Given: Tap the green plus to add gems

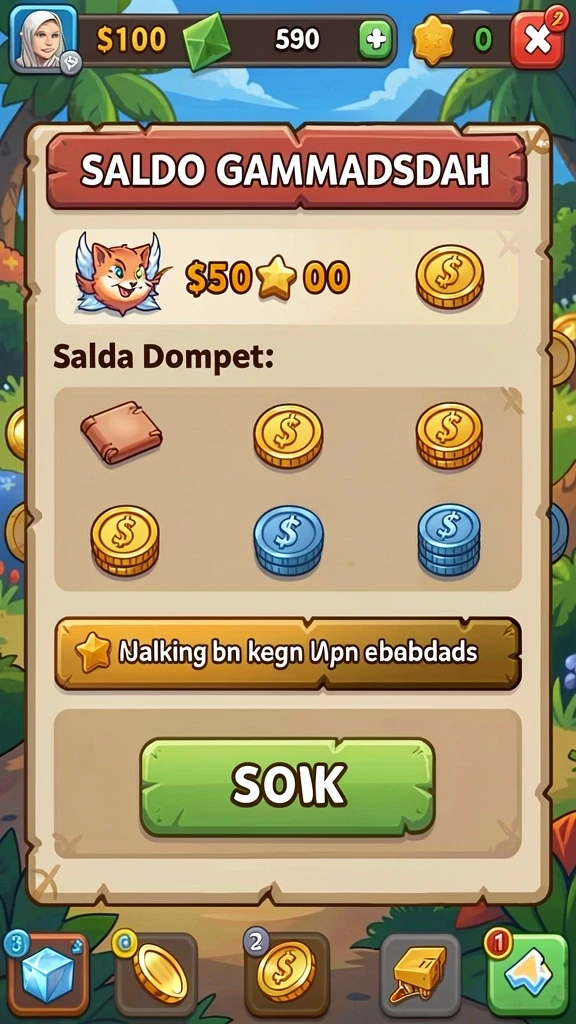Looking at the screenshot, I should point(376,40).
